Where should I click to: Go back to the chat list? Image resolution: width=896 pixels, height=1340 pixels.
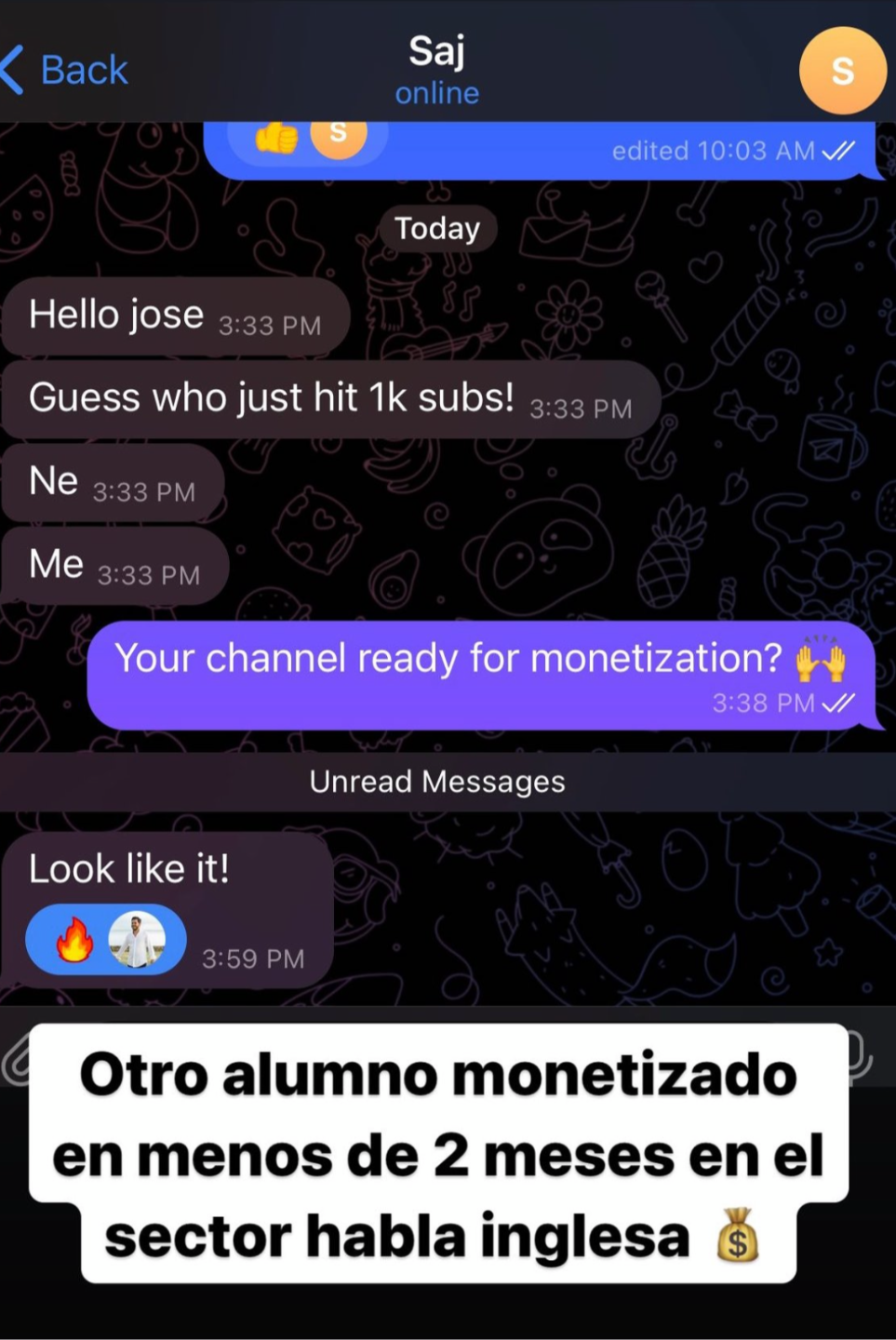pyautogui.click(x=65, y=71)
